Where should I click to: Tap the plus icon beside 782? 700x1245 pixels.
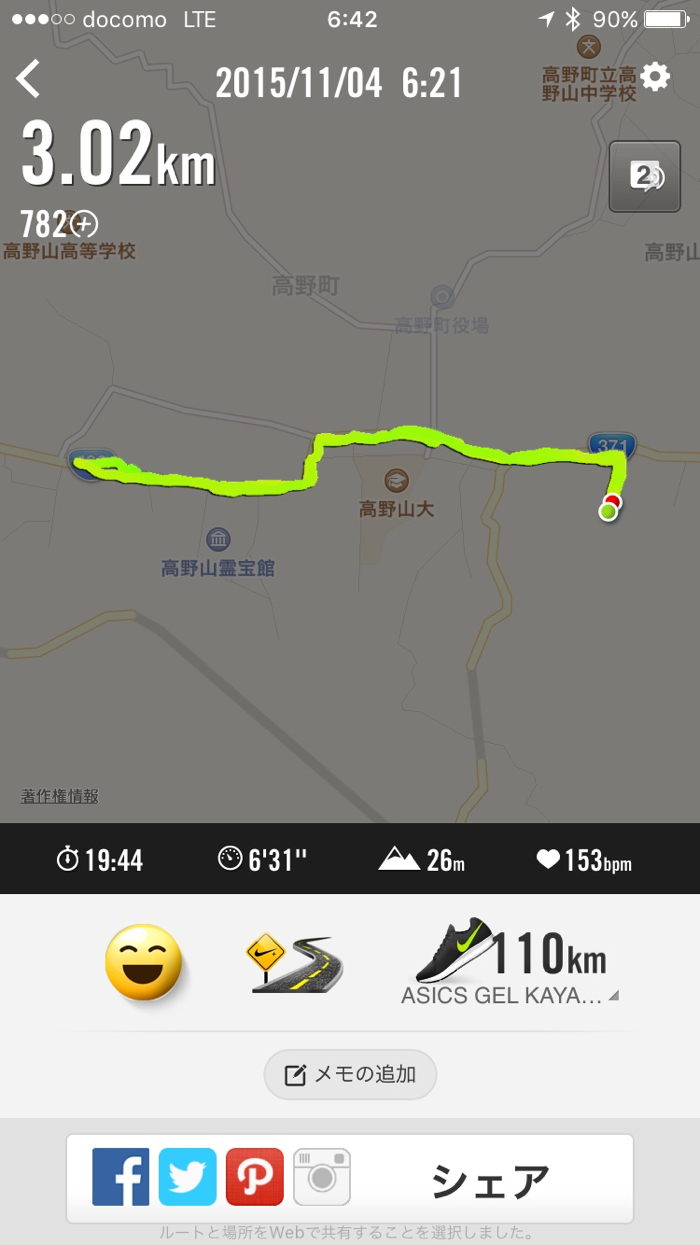tap(86, 224)
